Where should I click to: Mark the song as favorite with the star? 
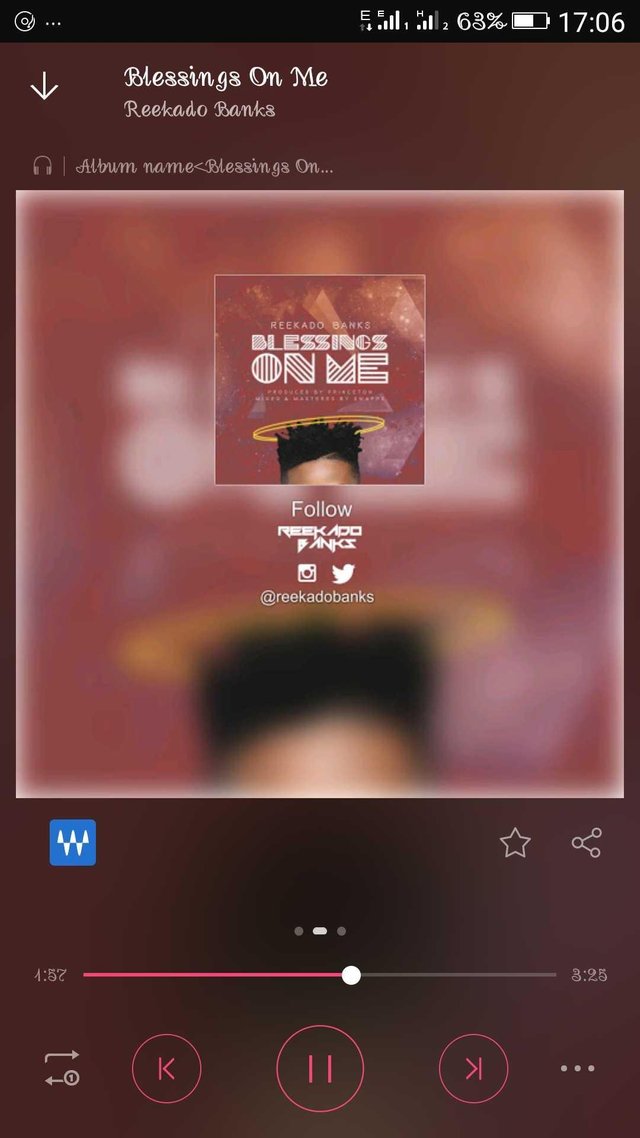(515, 843)
